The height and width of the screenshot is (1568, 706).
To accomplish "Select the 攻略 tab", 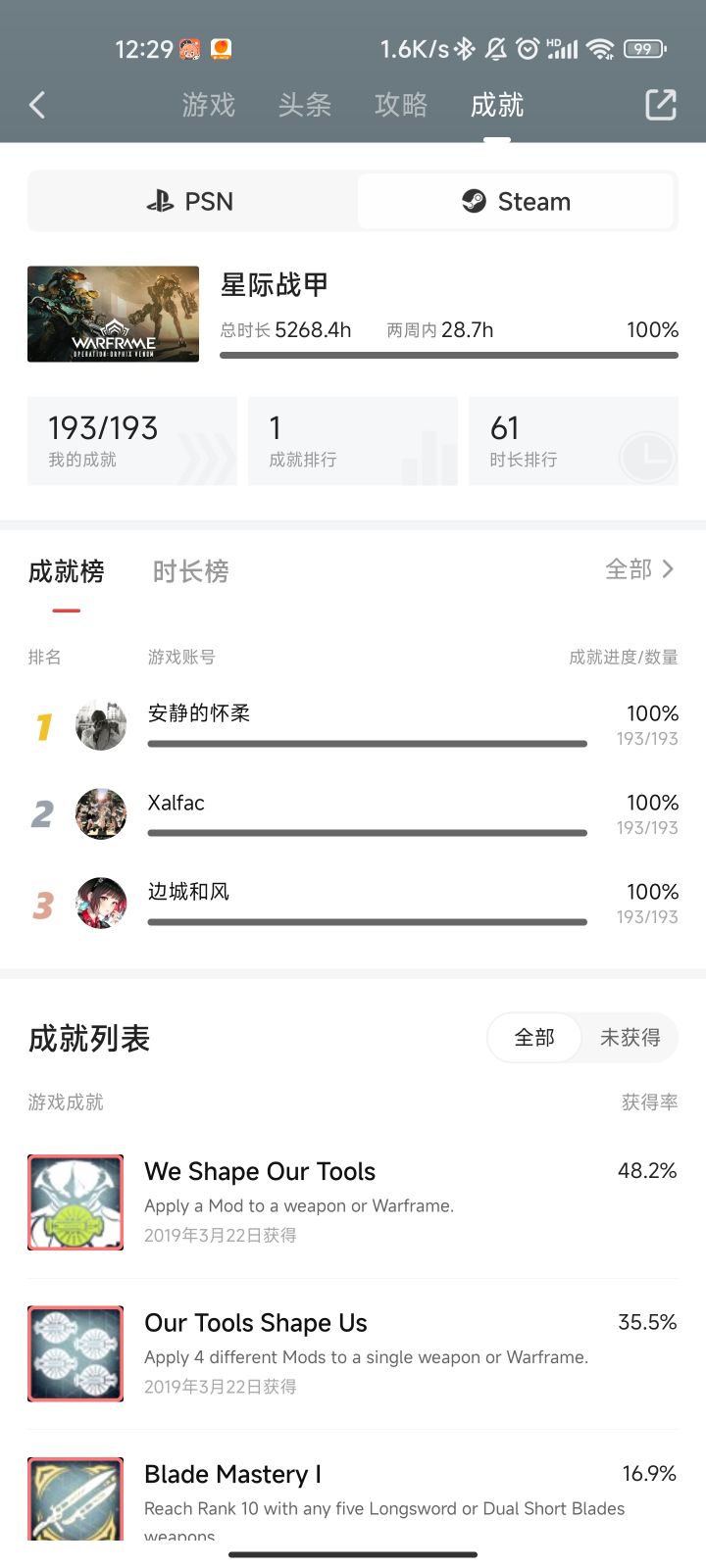I will 400,105.
